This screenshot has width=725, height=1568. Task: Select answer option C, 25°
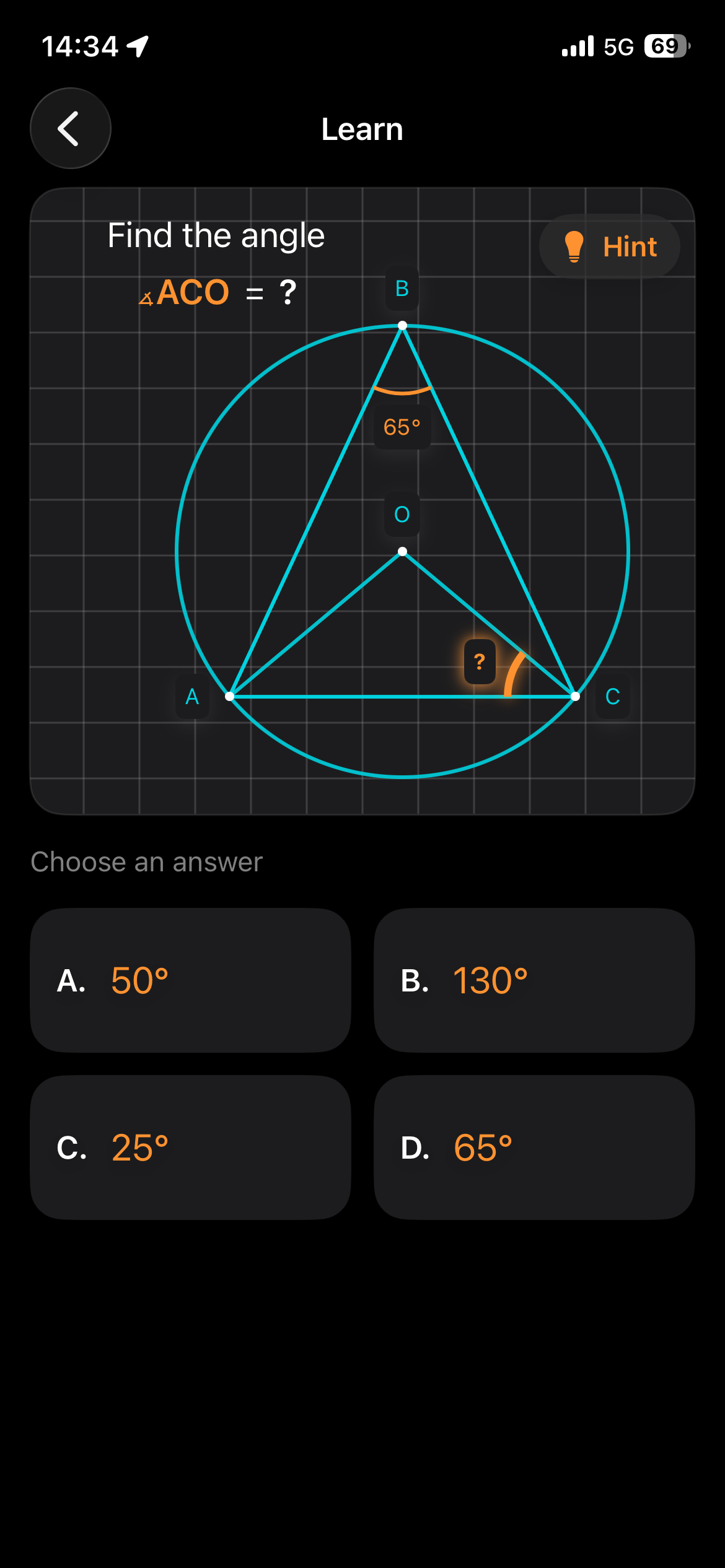(x=191, y=1149)
